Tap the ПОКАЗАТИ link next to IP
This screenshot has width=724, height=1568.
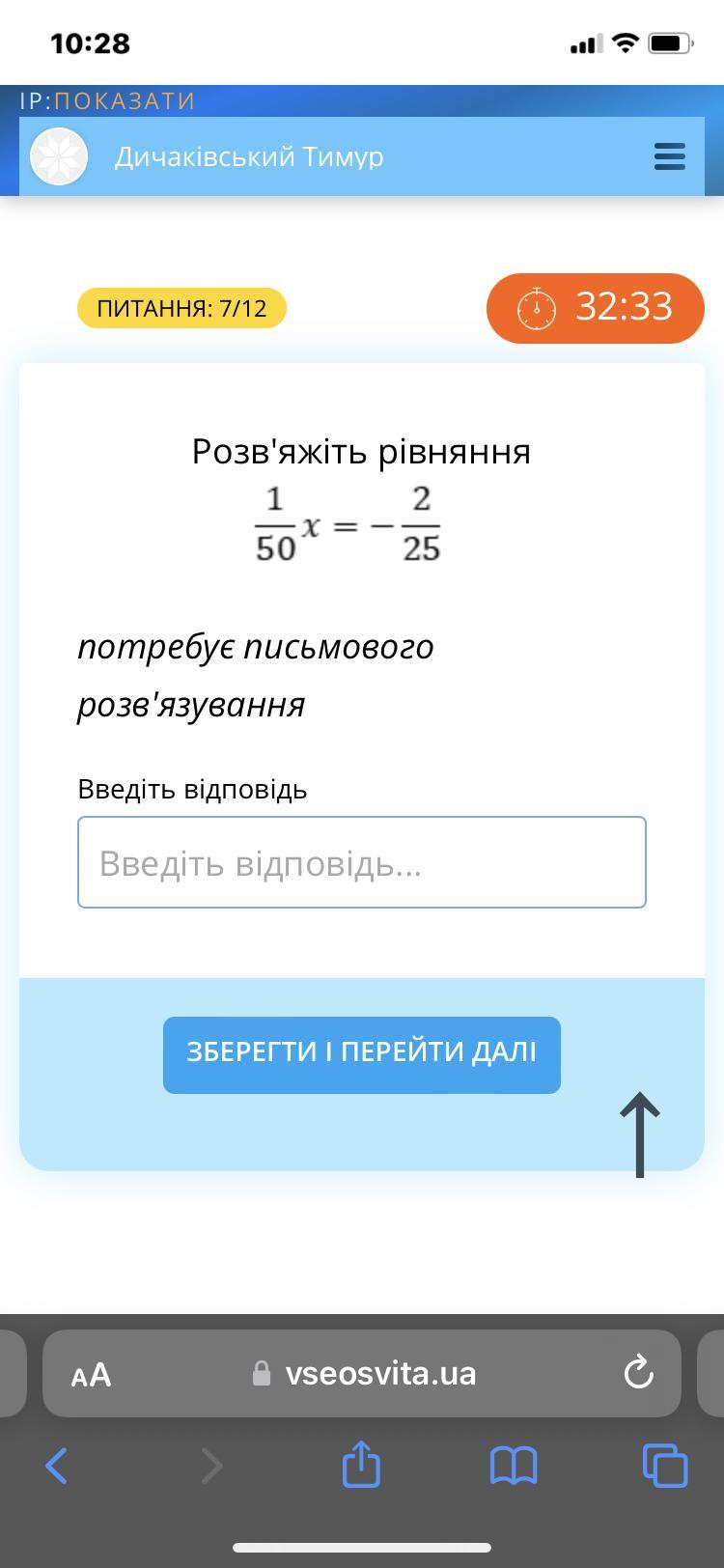125,101
